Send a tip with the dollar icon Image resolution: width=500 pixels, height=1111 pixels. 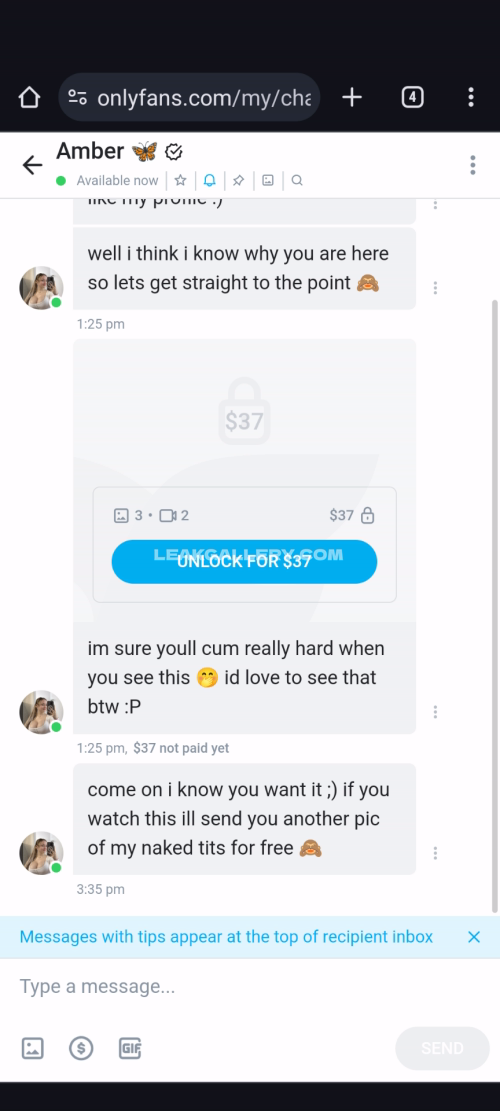pyautogui.click(x=81, y=1048)
